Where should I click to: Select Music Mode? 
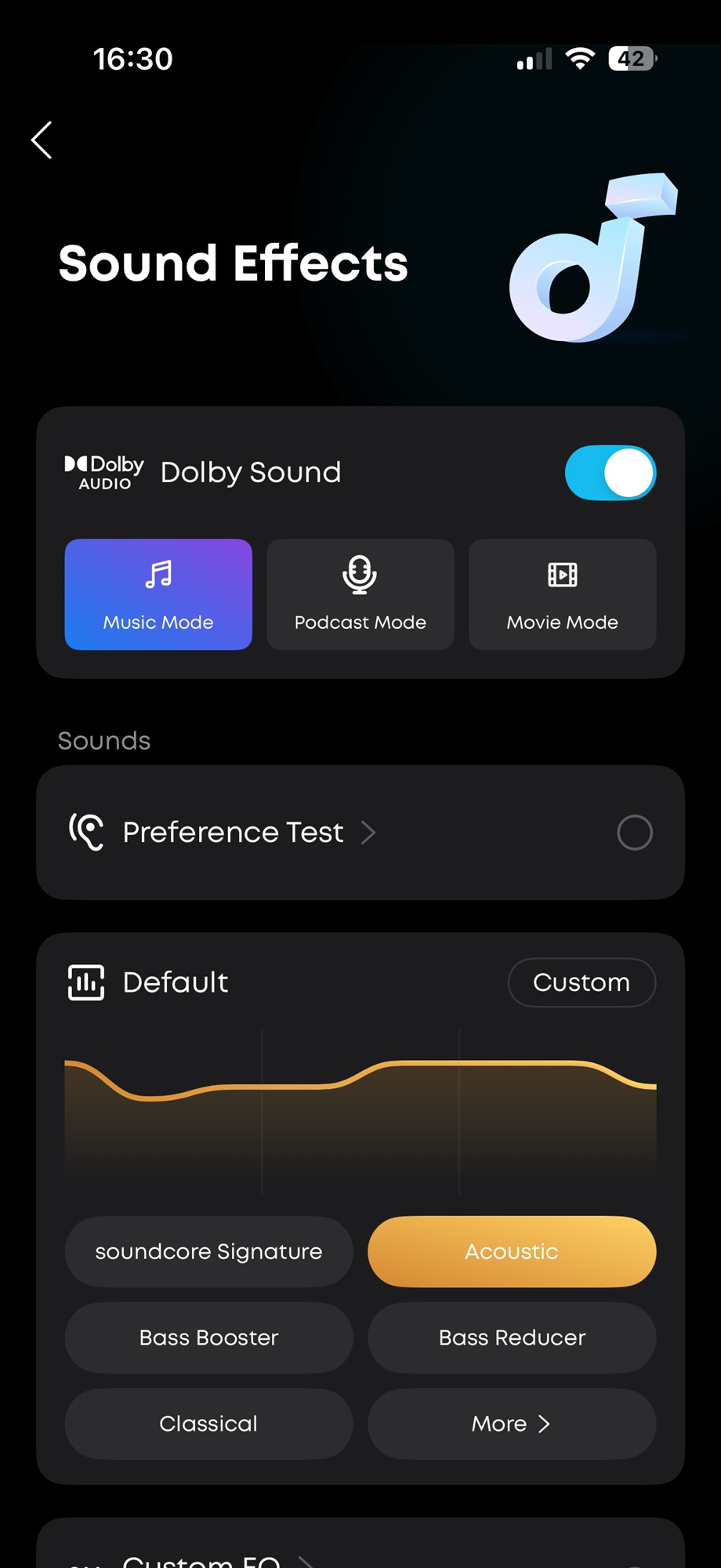pos(158,594)
